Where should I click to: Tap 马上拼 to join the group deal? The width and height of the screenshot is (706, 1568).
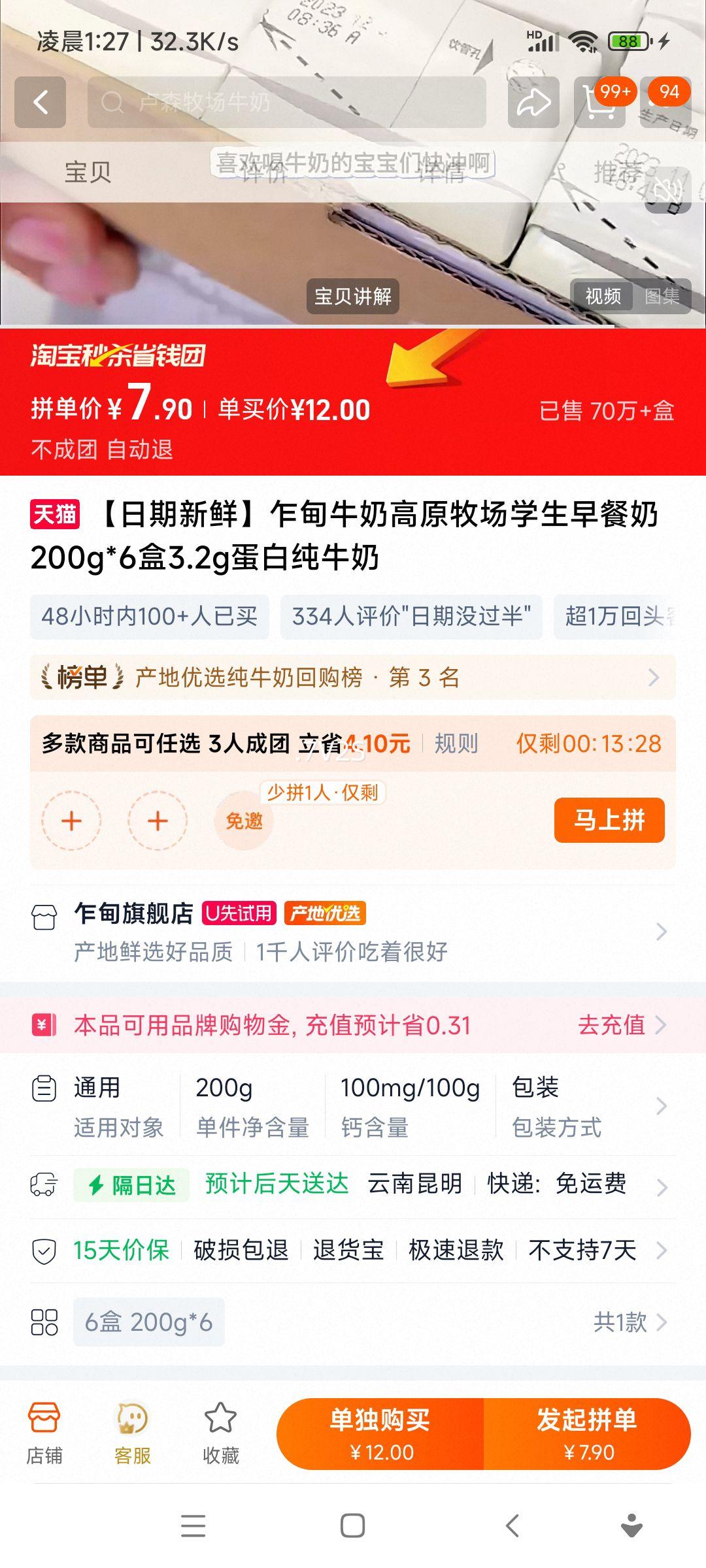coord(609,820)
